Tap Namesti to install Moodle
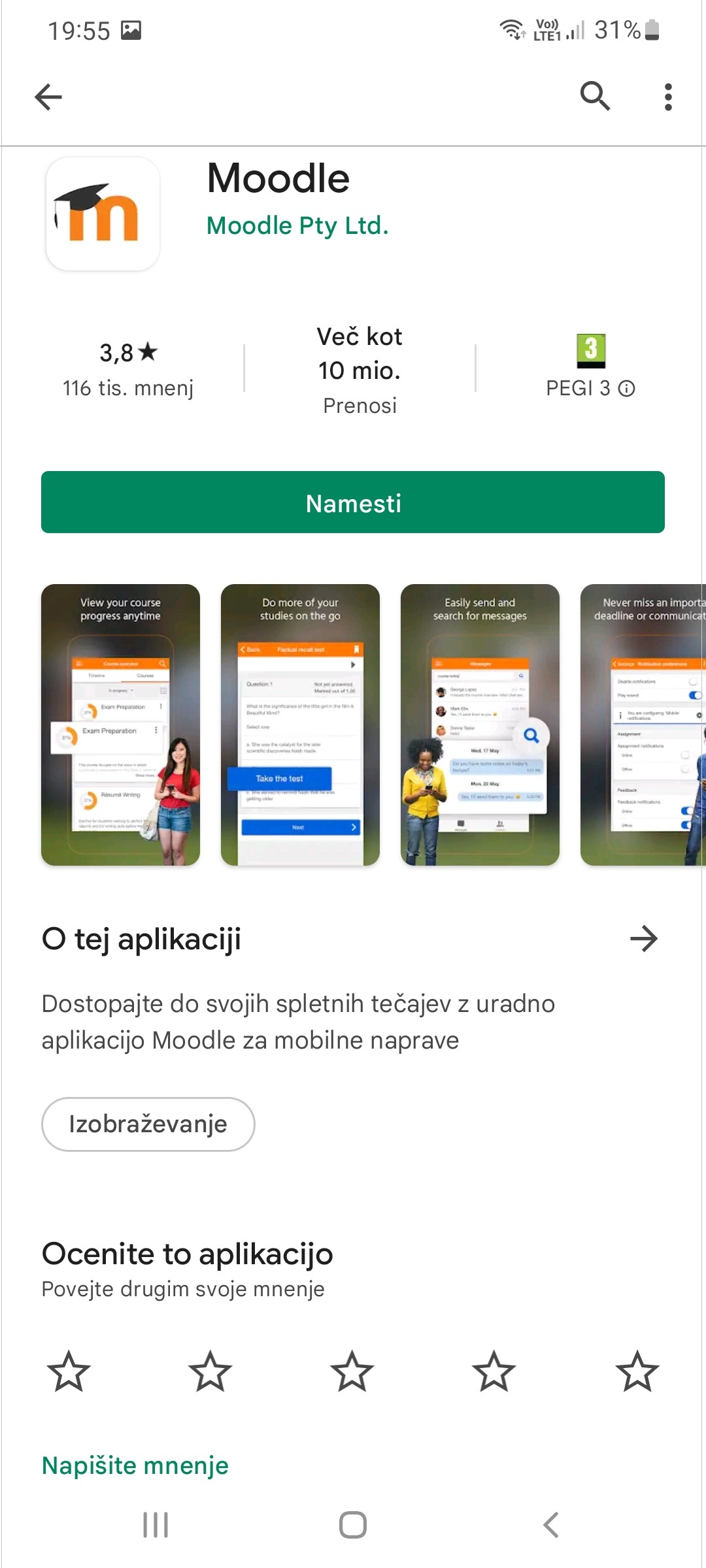The image size is (706, 1568). click(353, 502)
